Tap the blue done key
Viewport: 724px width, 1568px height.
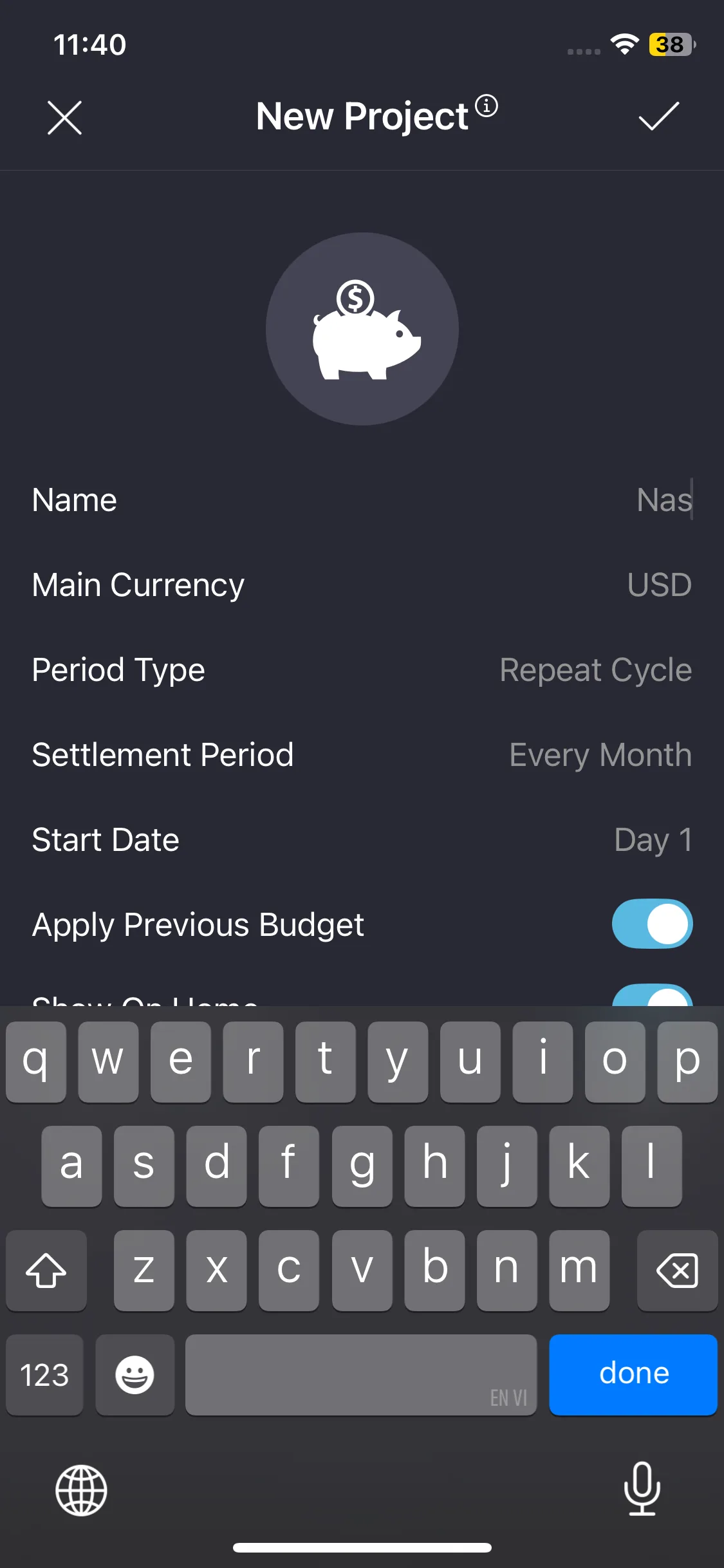coord(633,1374)
